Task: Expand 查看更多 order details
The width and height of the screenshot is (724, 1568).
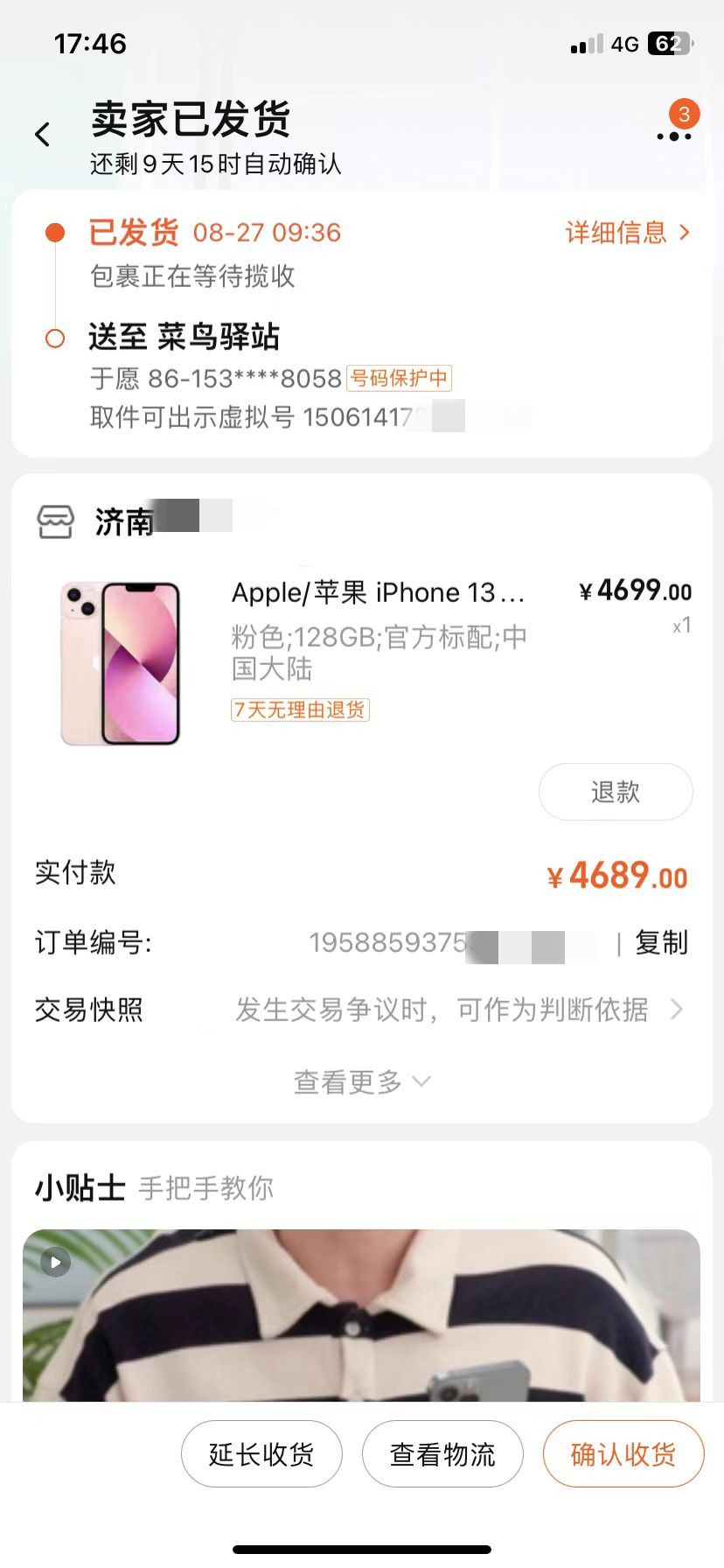Action: (361, 1082)
